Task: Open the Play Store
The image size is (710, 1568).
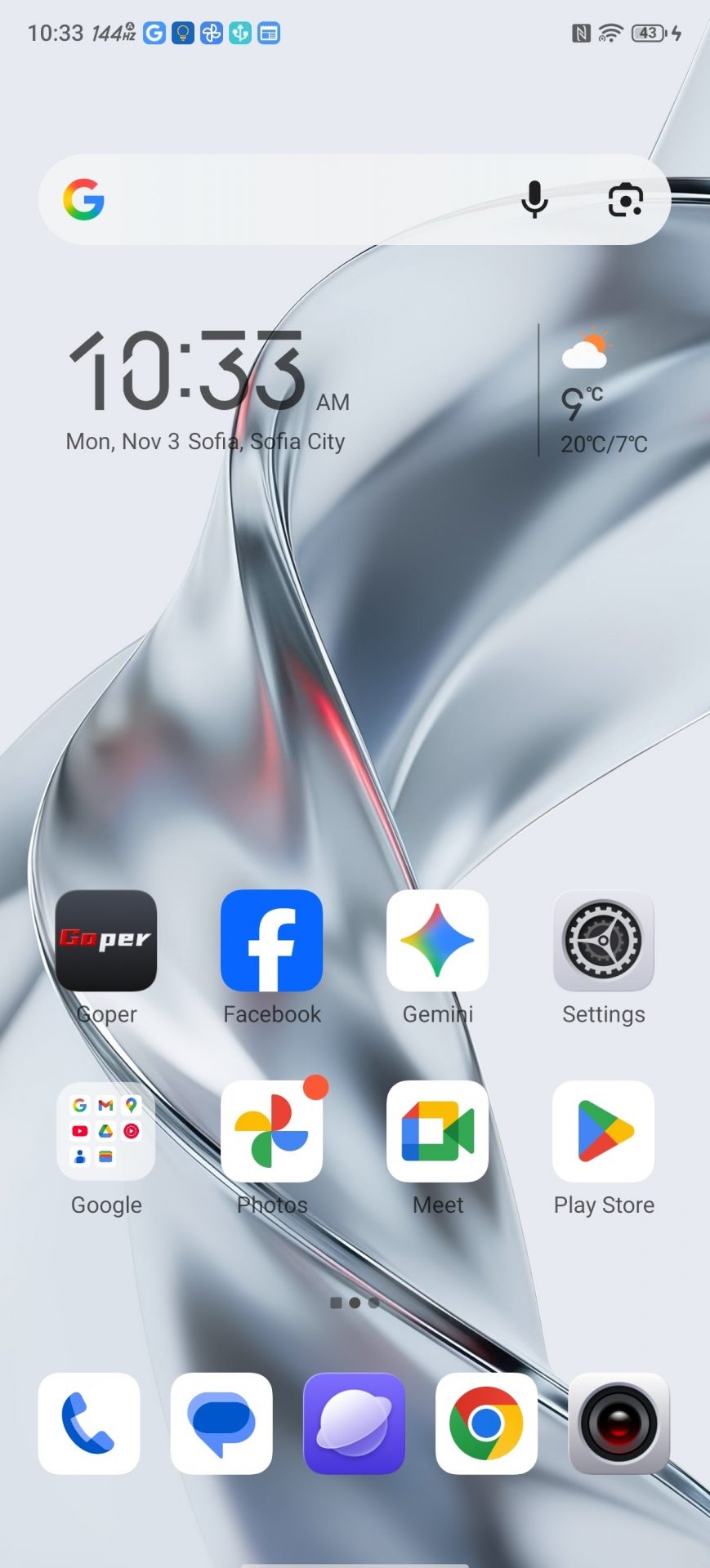Action: [604, 1131]
